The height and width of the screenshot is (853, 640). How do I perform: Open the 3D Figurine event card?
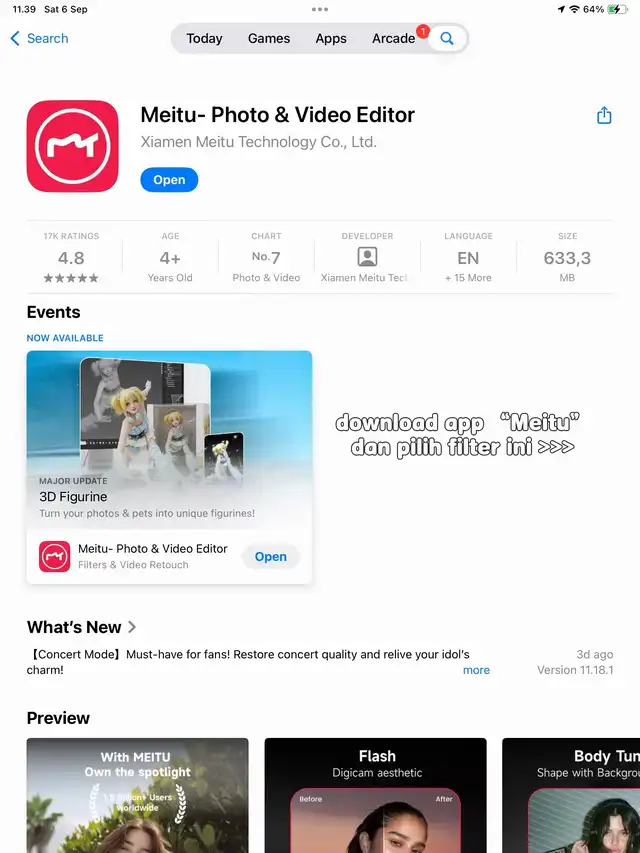pyautogui.click(x=169, y=438)
